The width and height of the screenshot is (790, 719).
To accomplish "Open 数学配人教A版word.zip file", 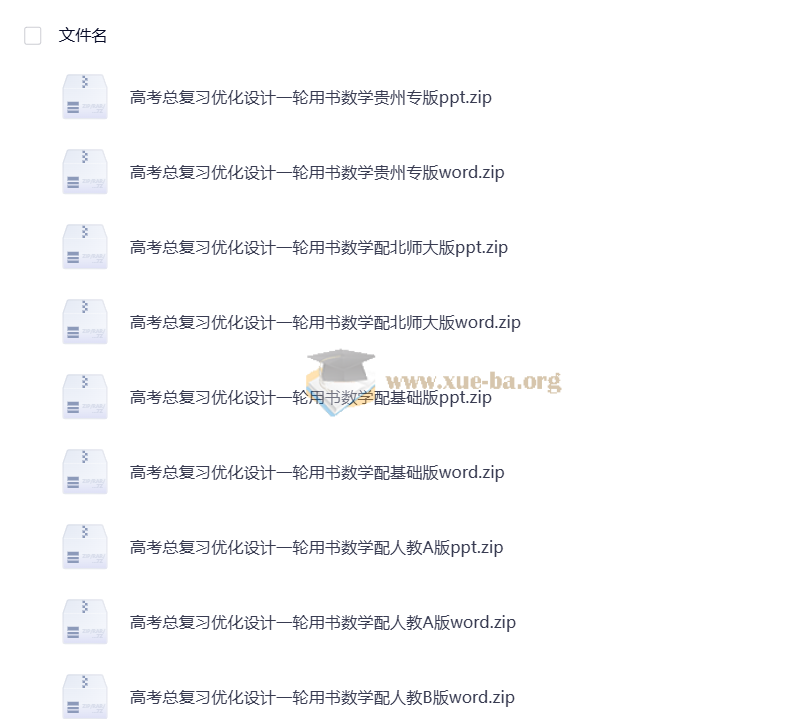I will coord(322,623).
